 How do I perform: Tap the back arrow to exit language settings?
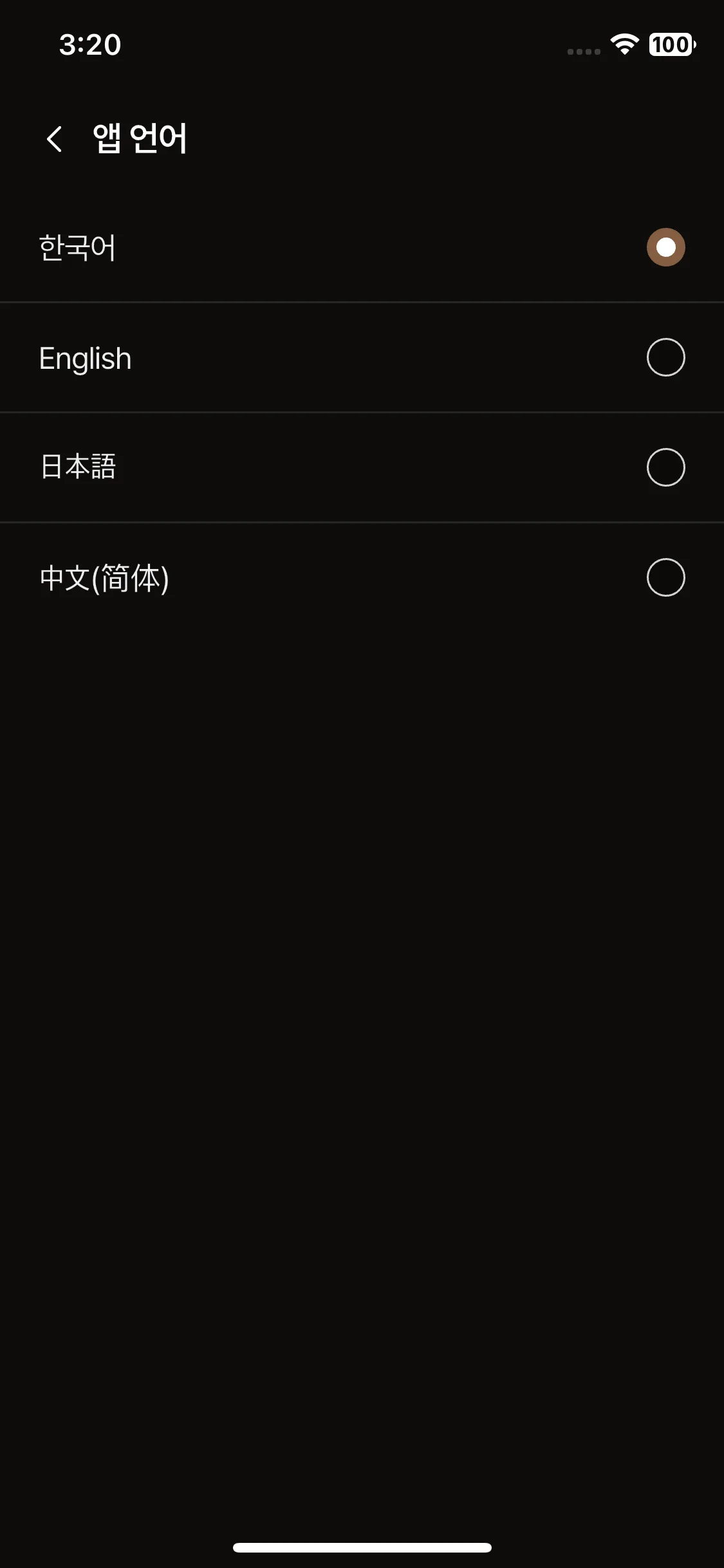(55, 138)
